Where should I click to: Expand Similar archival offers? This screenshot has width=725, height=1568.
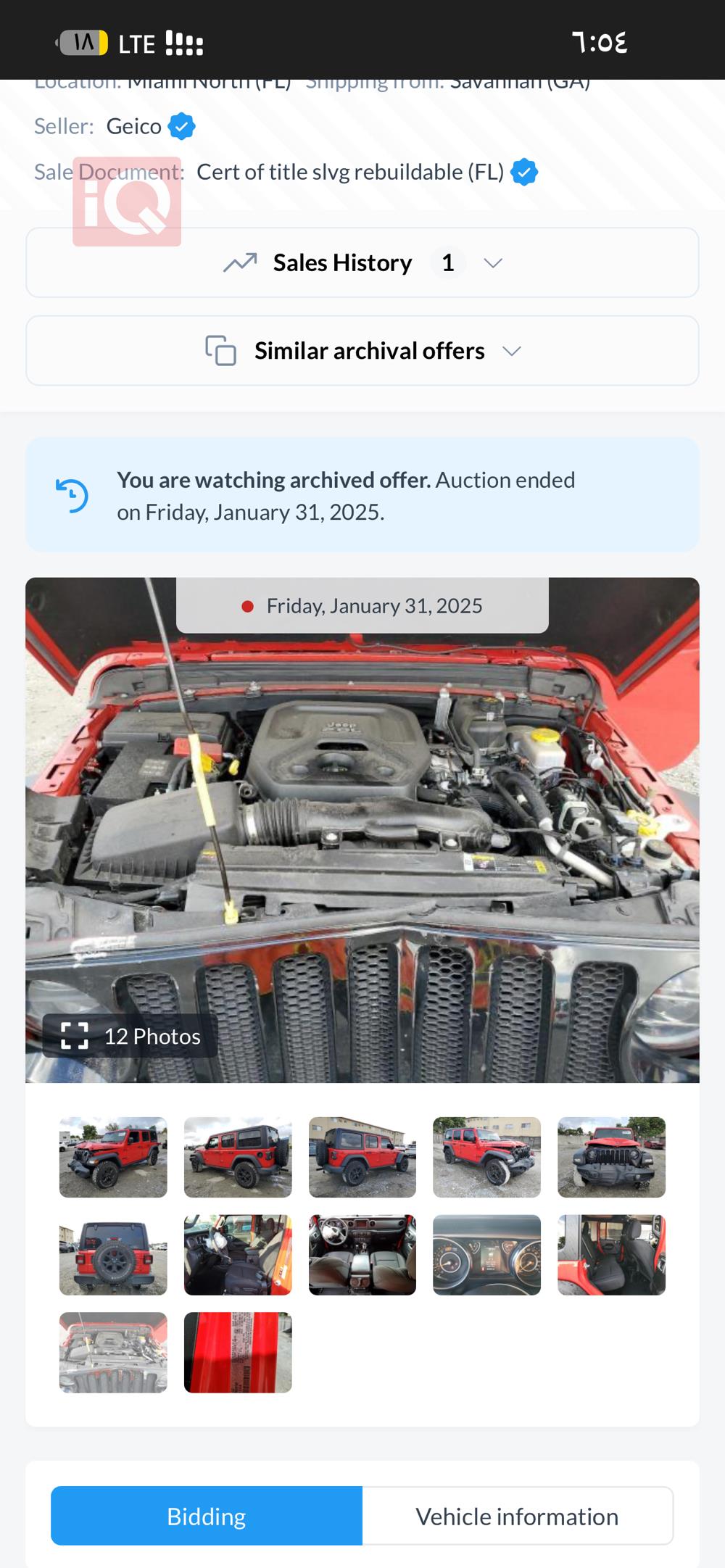(362, 351)
